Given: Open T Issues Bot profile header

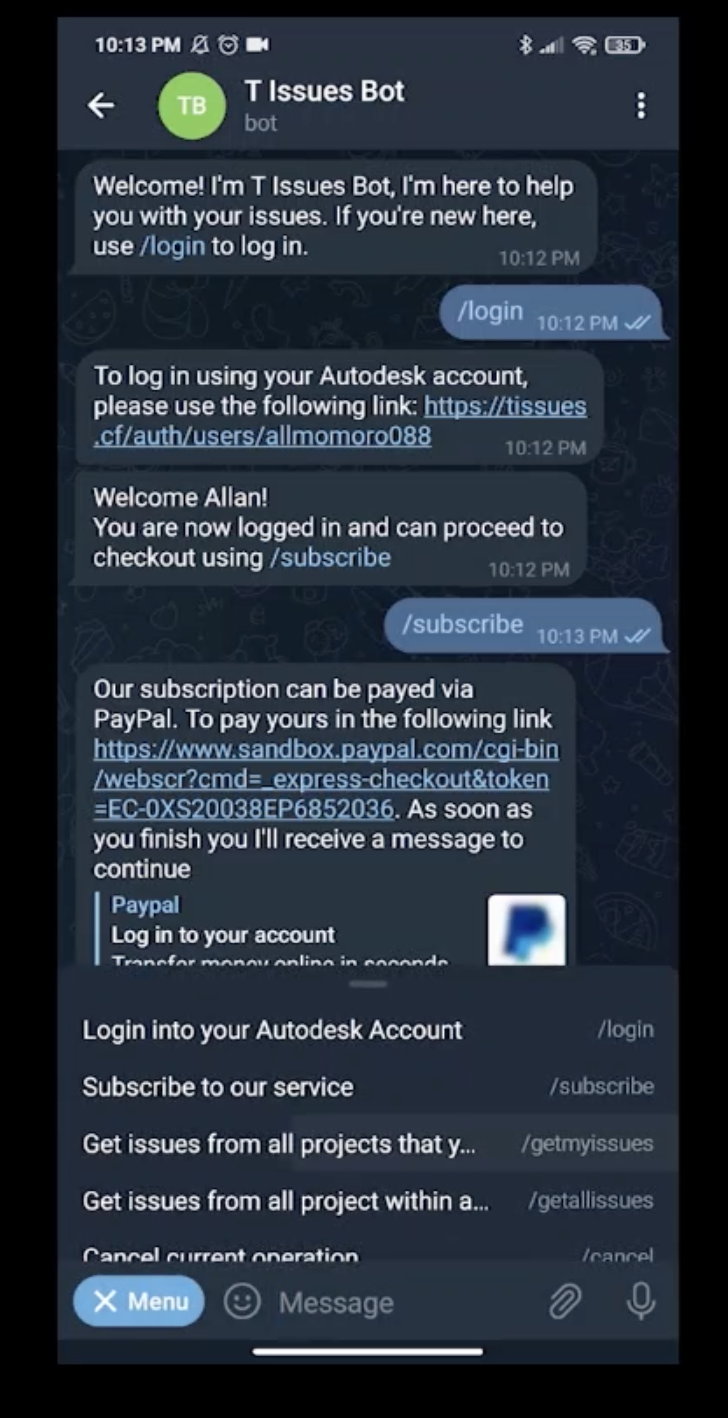Looking at the screenshot, I should point(324,104).
